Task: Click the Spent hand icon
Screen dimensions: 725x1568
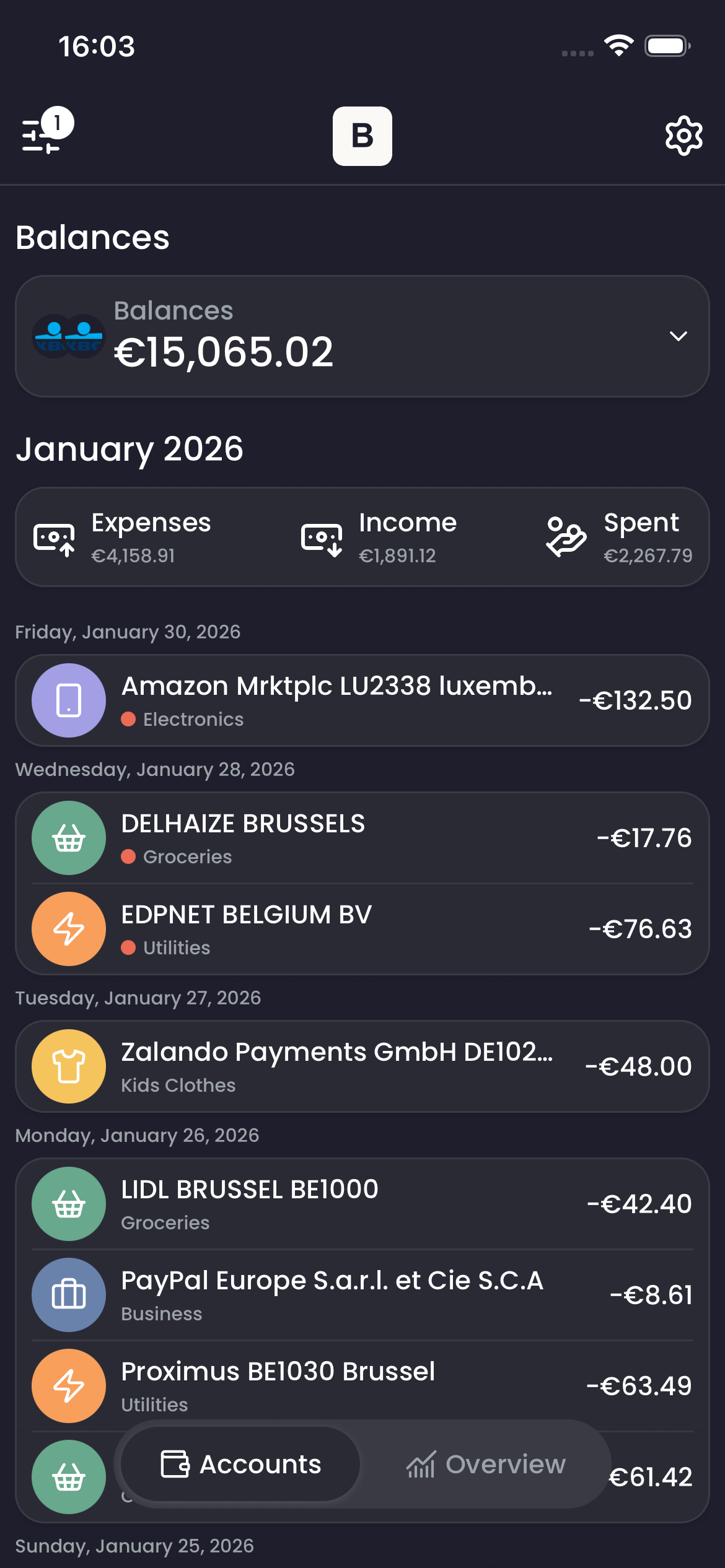Action: [x=566, y=537]
